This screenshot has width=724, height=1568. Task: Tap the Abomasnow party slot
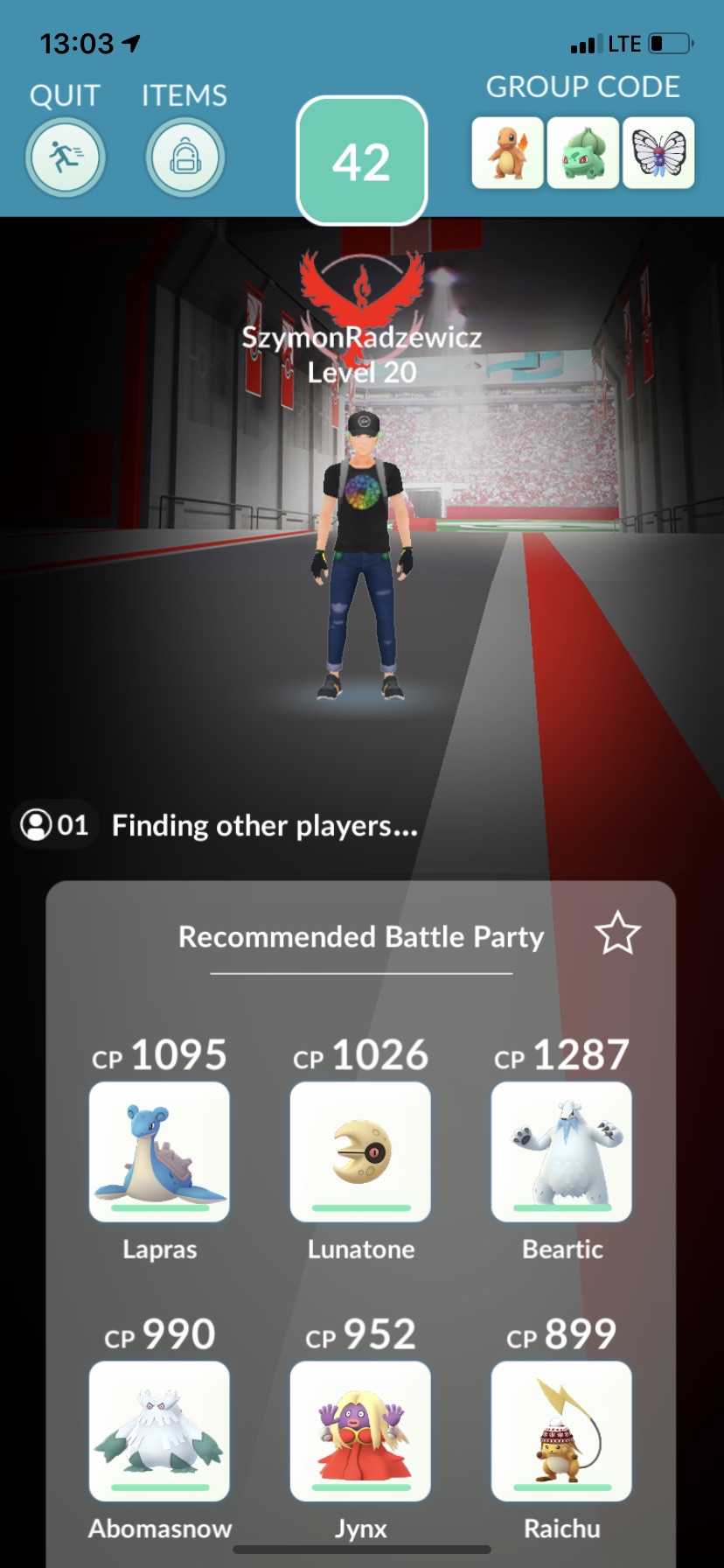click(x=159, y=1431)
